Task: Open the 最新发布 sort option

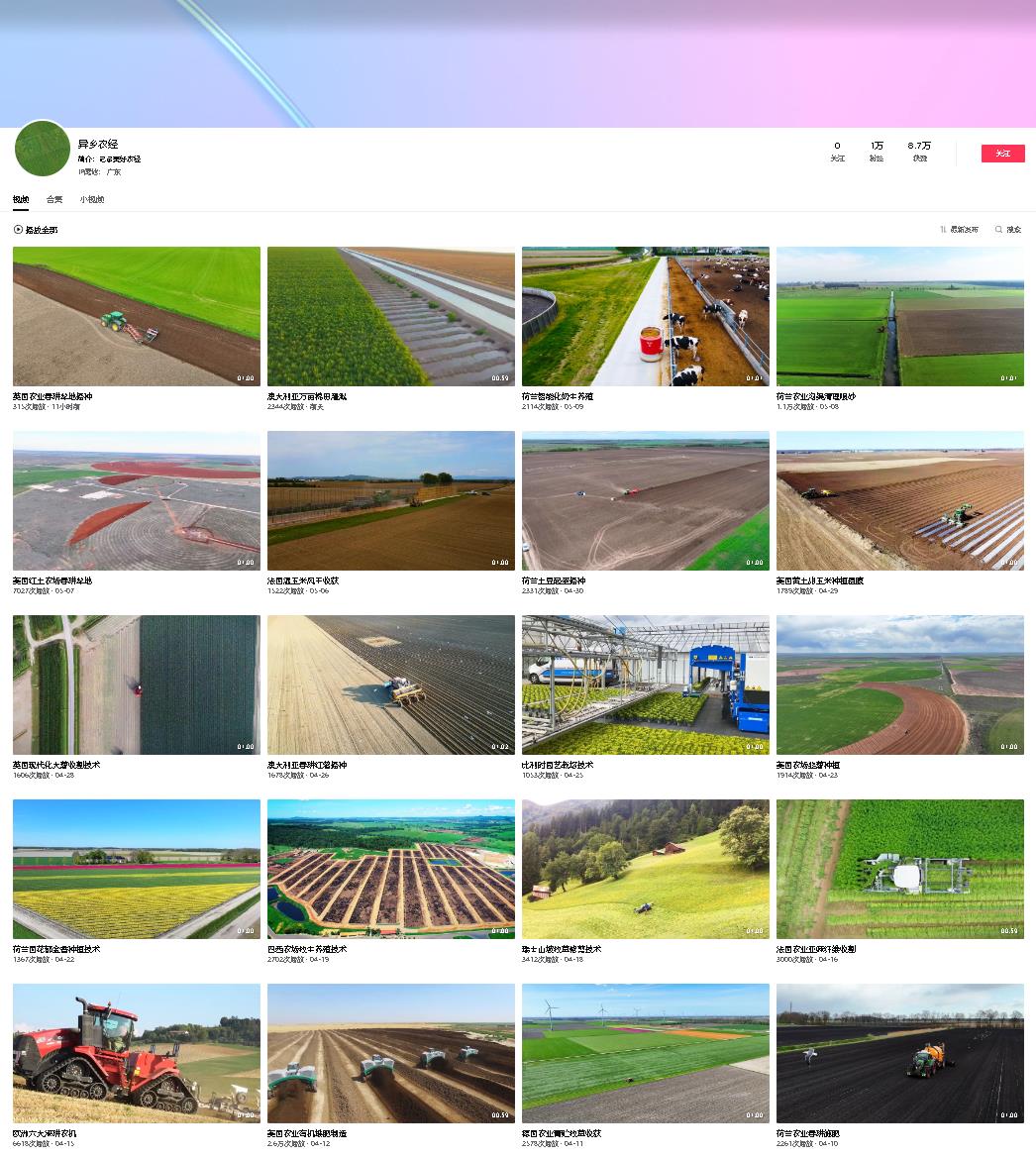Action: tap(960, 230)
